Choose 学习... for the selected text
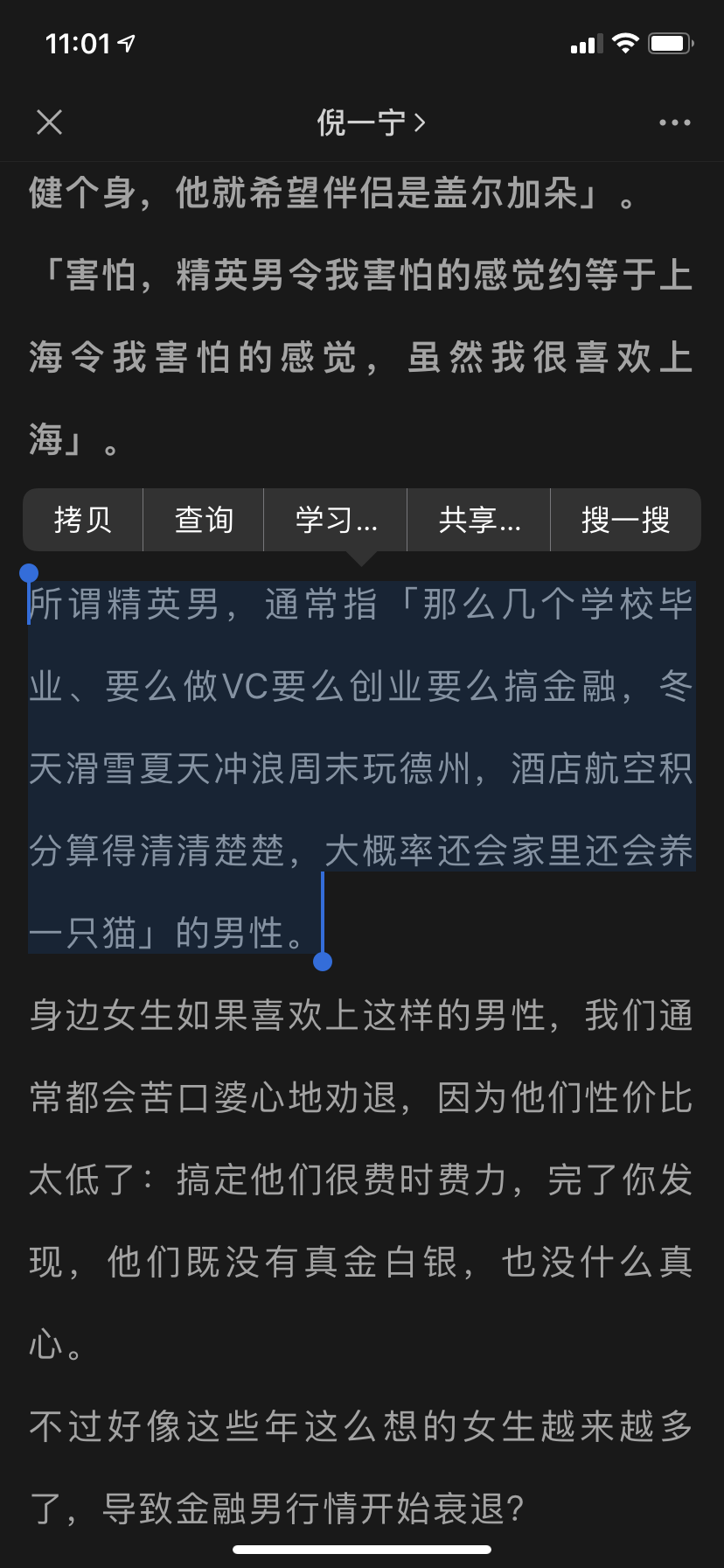 (x=336, y=520)
